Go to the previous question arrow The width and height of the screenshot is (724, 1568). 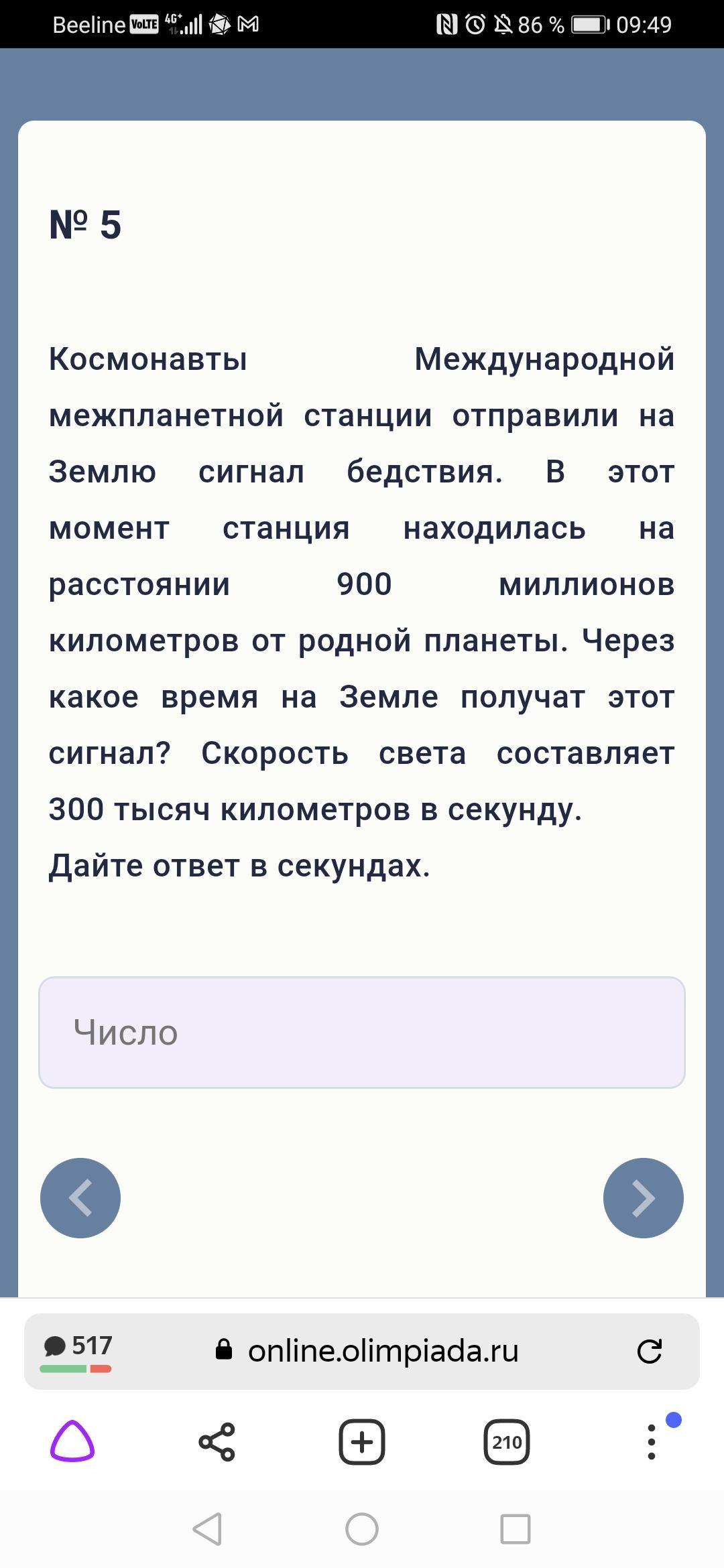[x=80, y=1198]
